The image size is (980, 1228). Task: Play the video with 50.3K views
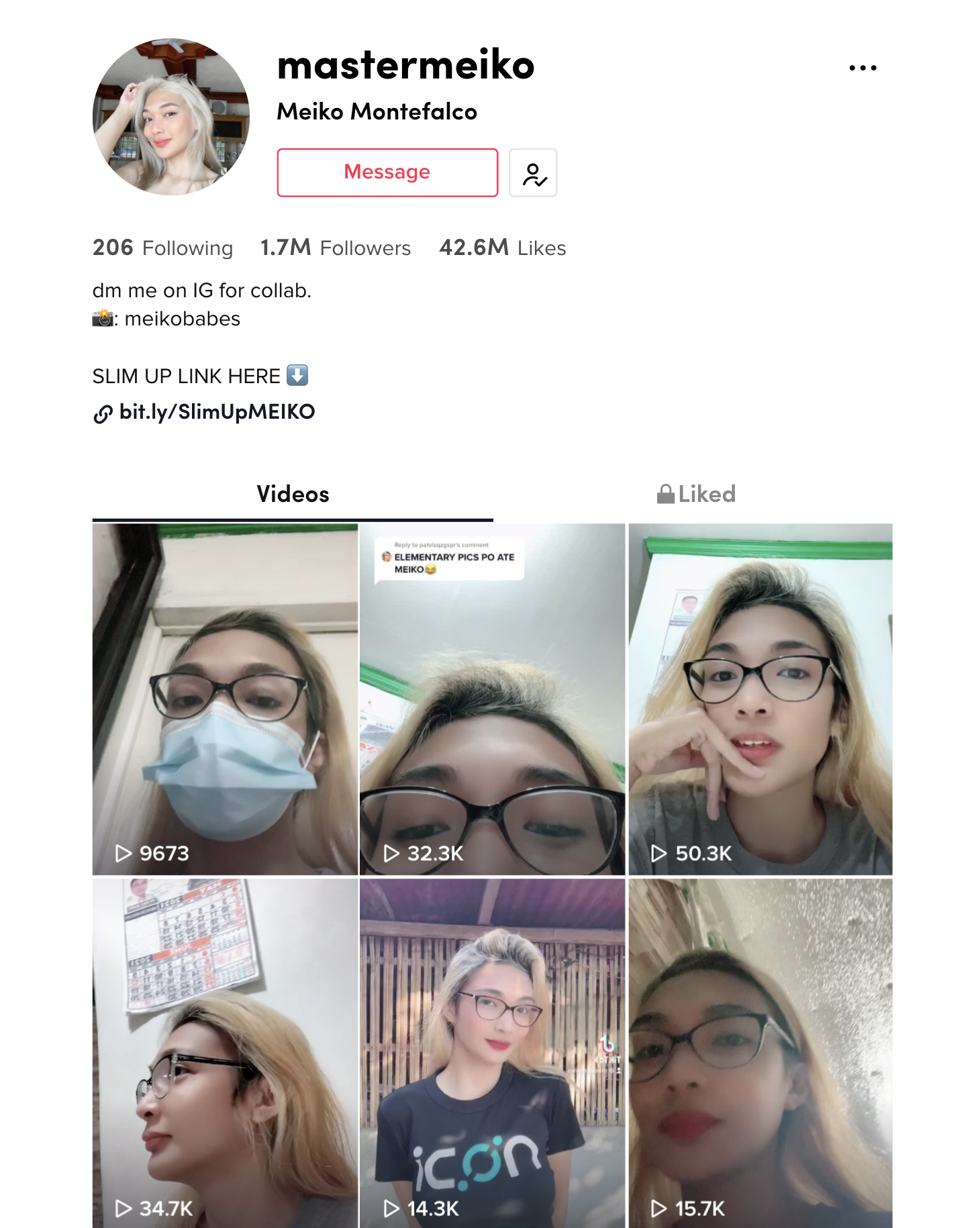pyautogui.click(x=760, y=699)
